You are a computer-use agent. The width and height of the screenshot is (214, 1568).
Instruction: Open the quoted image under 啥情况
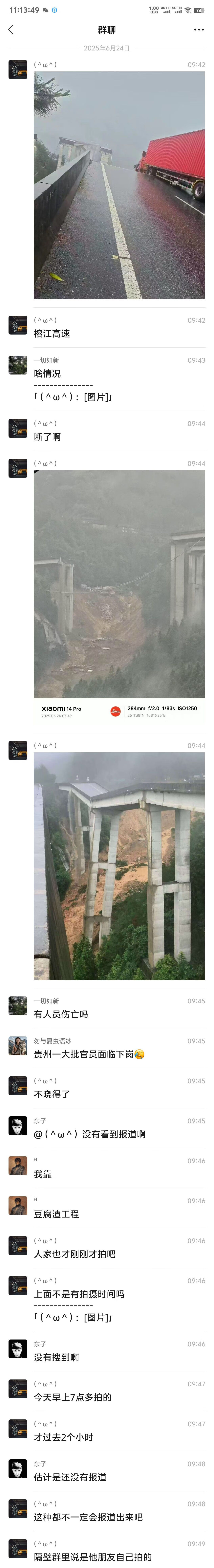click(x=73, y=397)
